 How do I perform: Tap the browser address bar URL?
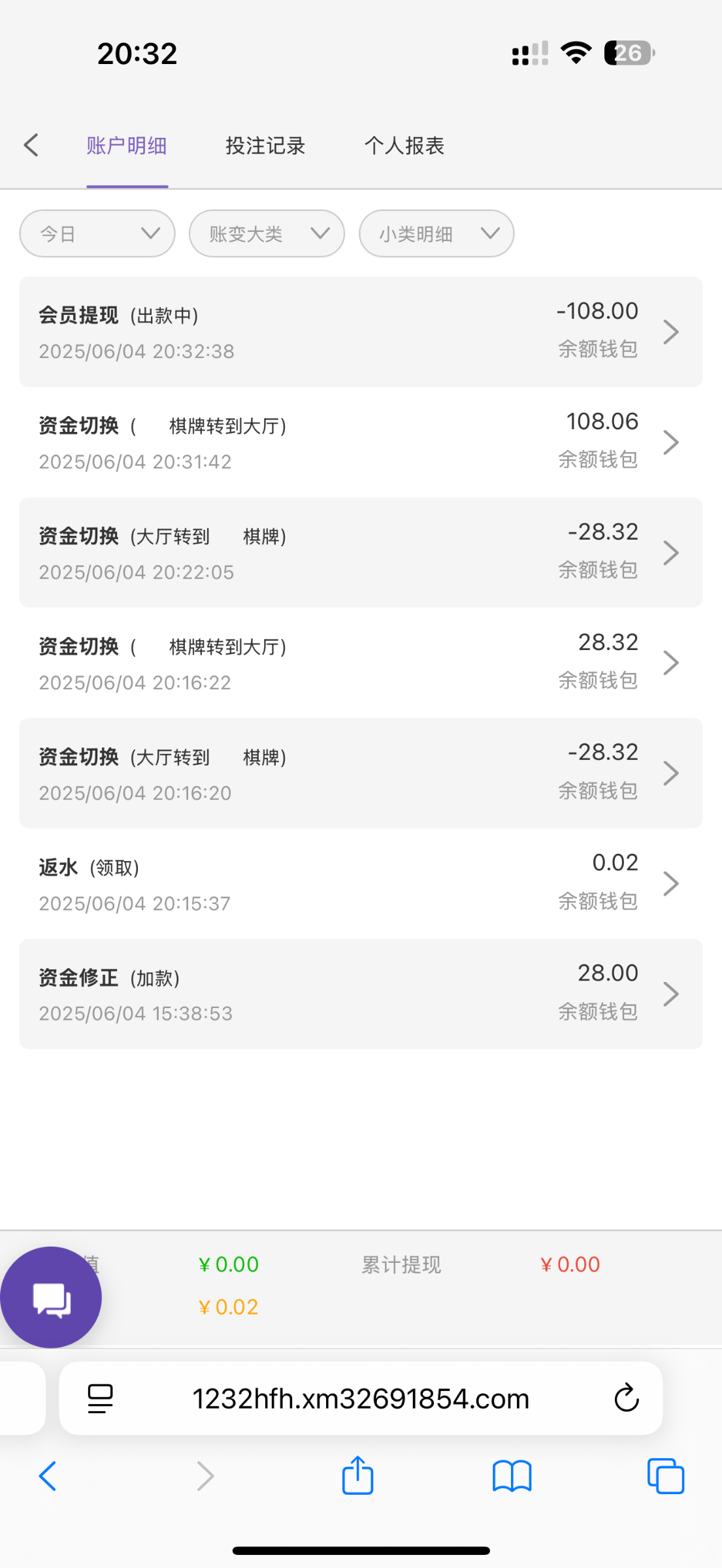[361, 1398]
